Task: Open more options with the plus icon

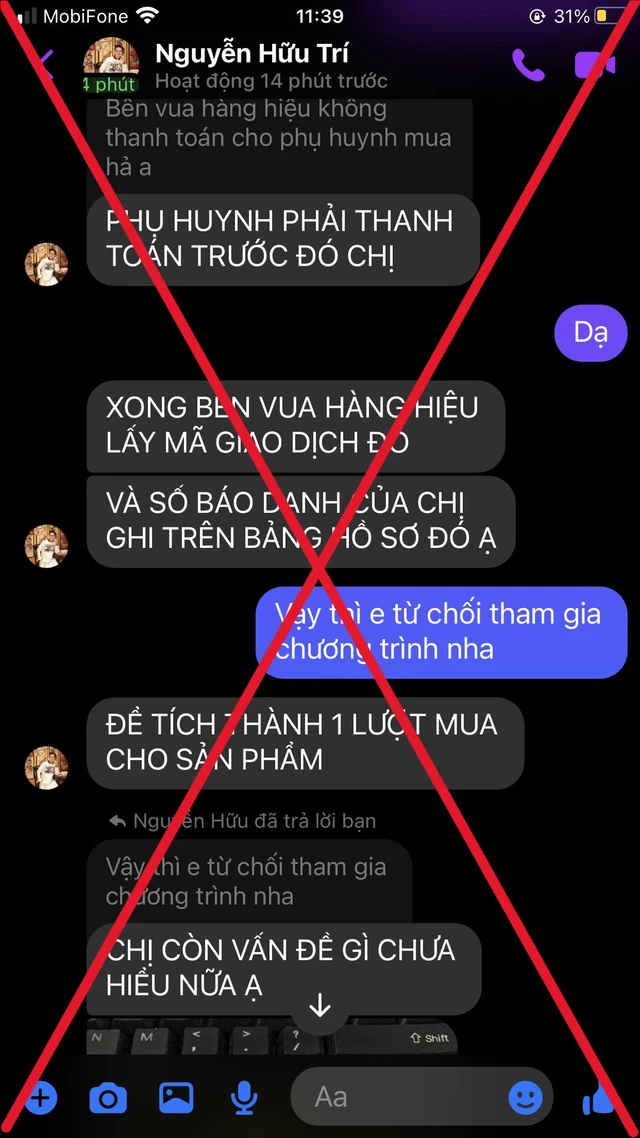Action: coord(40,1098)
